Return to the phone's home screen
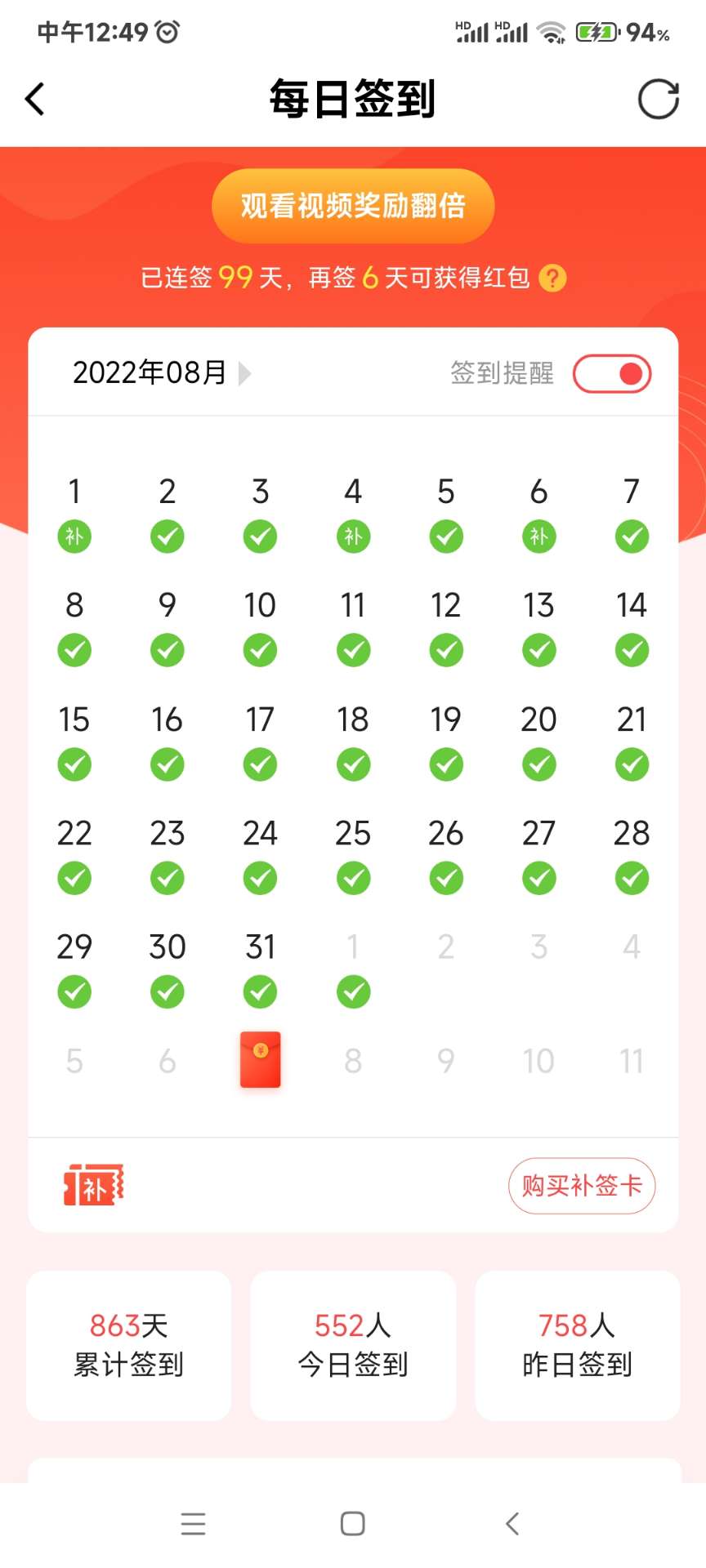 353,1523
